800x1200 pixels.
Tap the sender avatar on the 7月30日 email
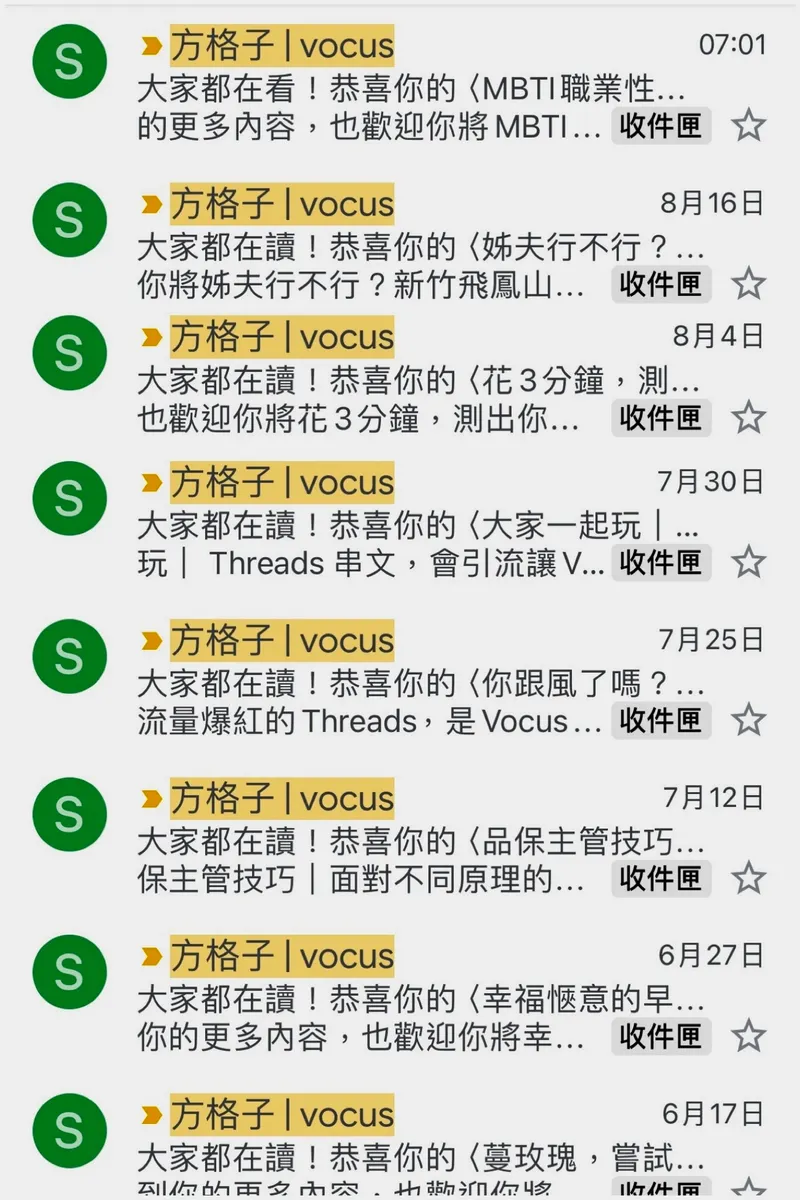(x=68, y=498)
